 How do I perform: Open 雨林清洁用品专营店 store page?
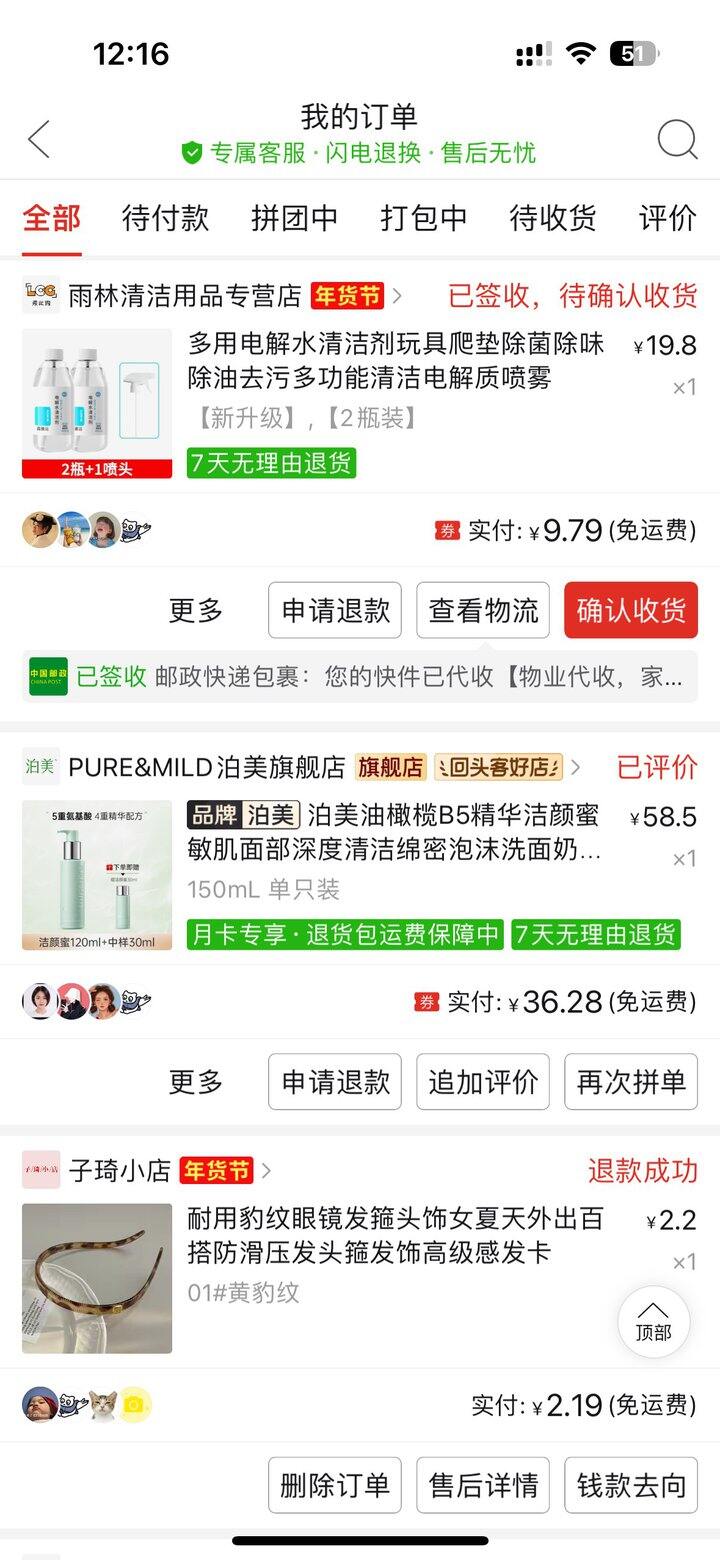185,296
